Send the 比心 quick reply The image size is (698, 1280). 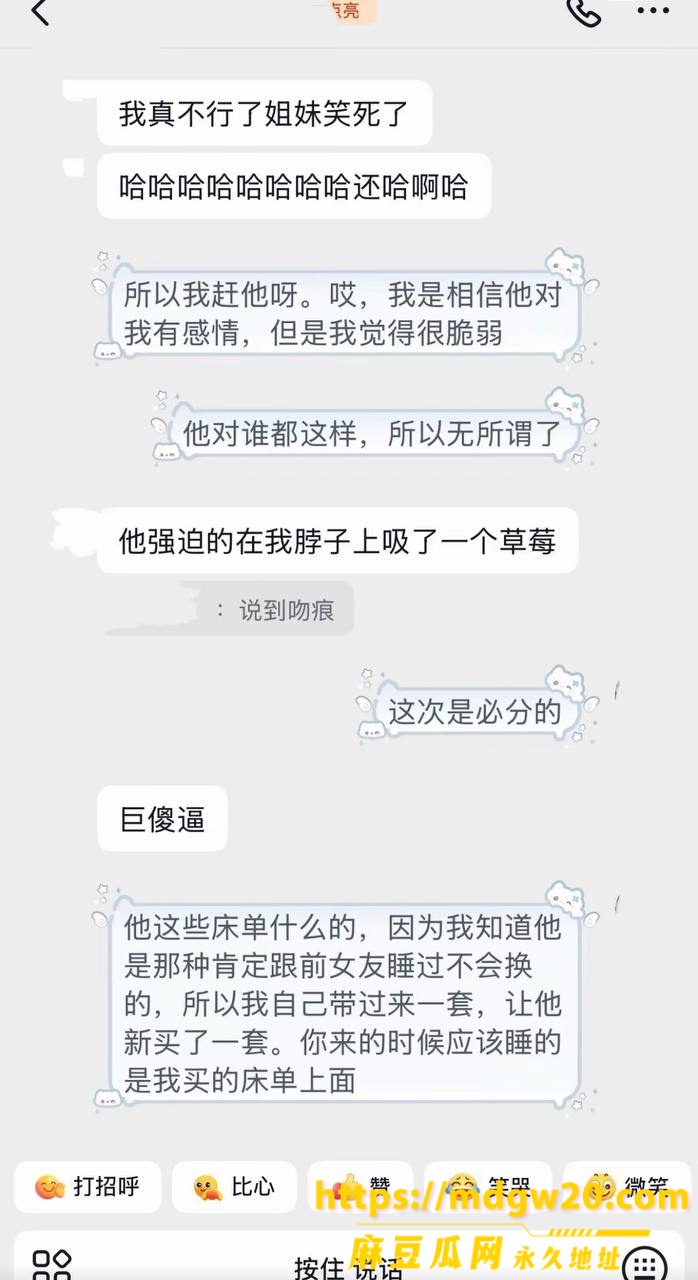tap(234, 1187)
